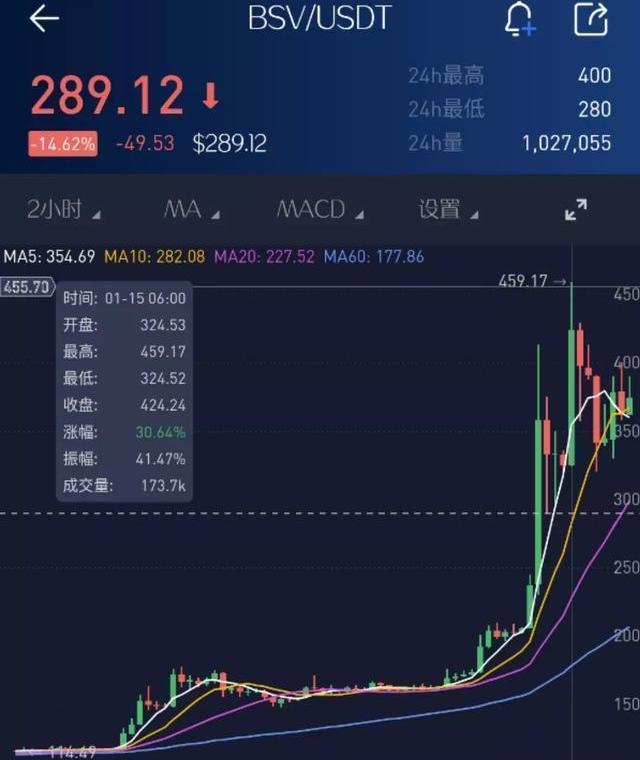Open the 2小时 interval dropdown
This screenshot has height=760, width=640.
63,210
